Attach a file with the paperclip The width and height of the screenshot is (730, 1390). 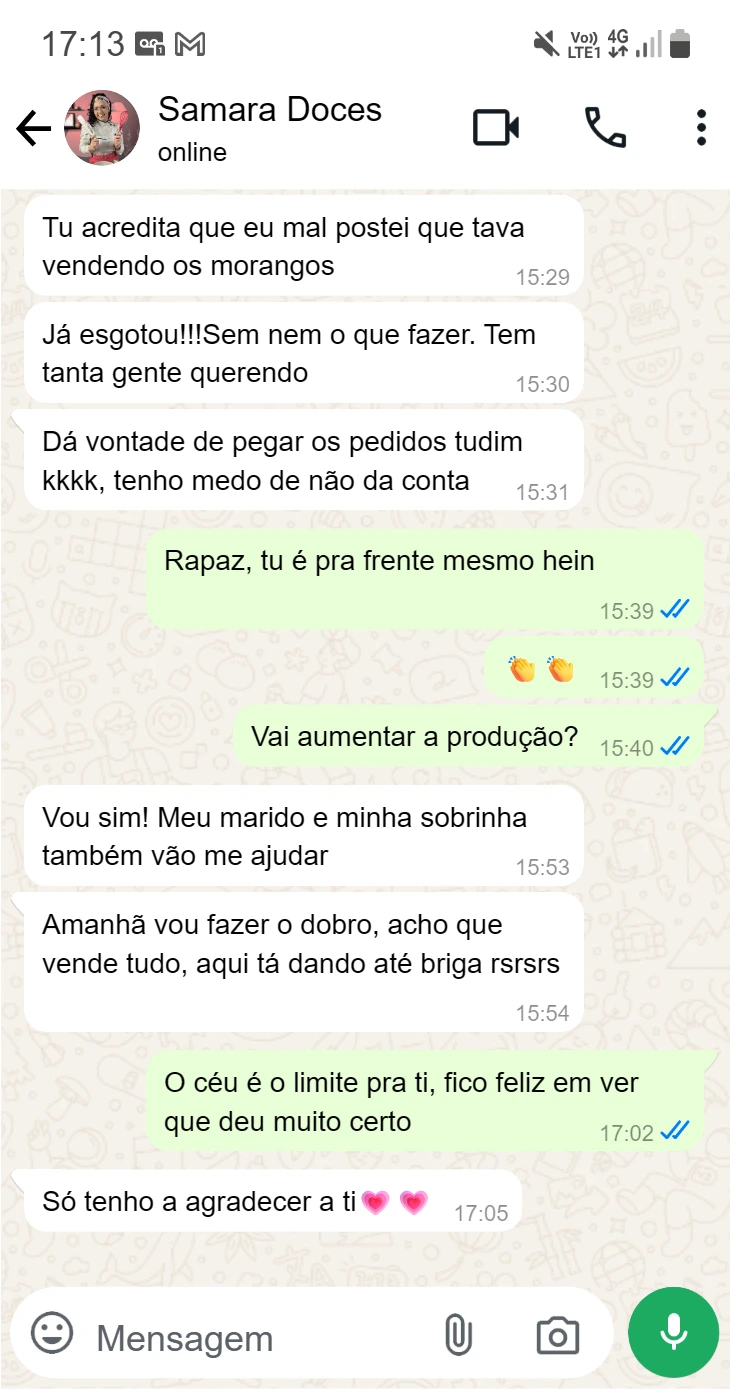pos(458,1335)
